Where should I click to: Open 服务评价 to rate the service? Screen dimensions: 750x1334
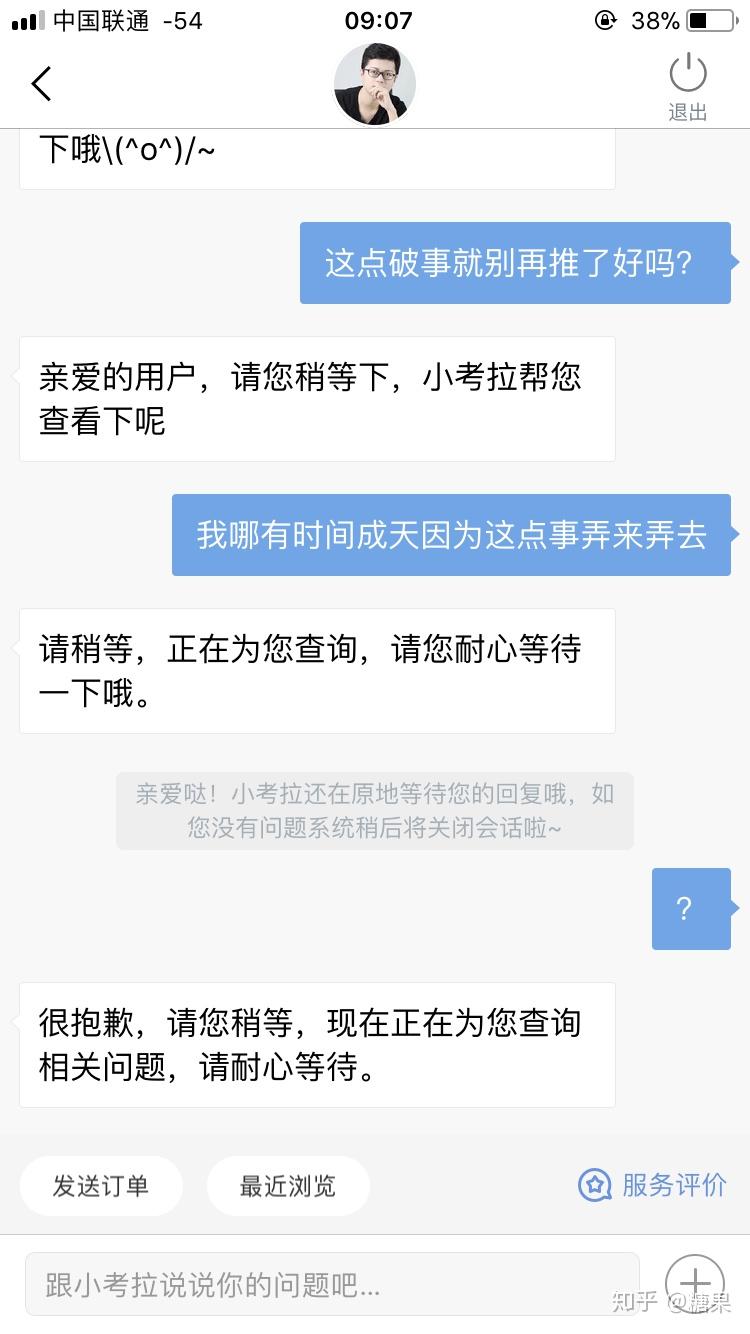pyautogui.click(x=653, y=1185)
